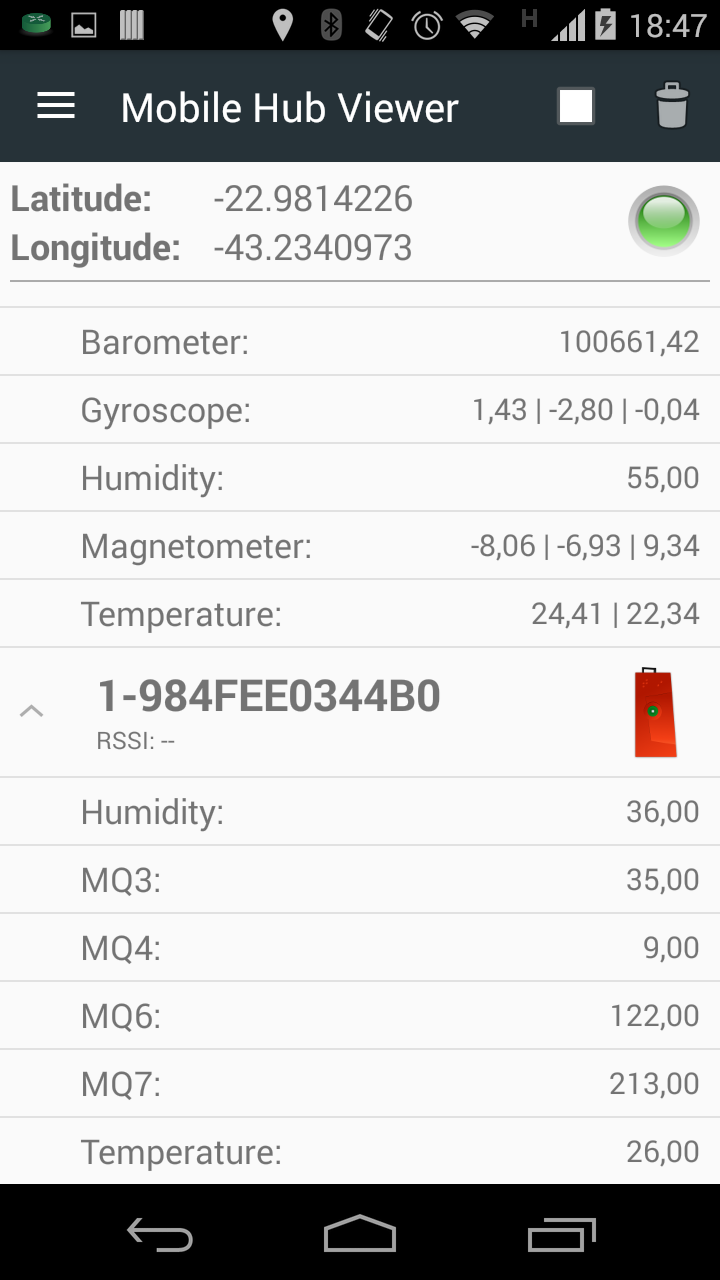This screenshot has height=1280, width=720.
Task: Tap the white stop square icon
Action: coord(576,106)
